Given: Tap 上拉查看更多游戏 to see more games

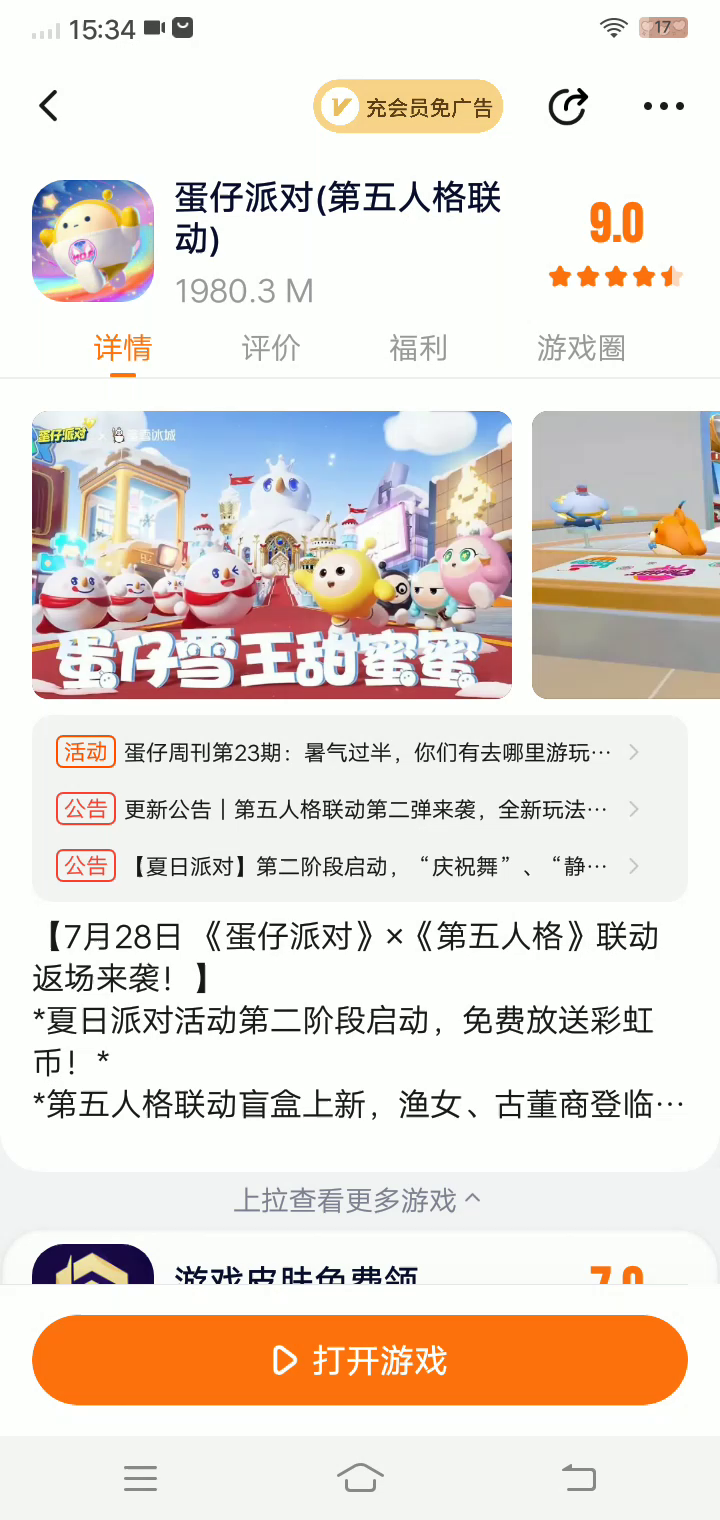Looking at the screenshot, I should click(357, 1199).
